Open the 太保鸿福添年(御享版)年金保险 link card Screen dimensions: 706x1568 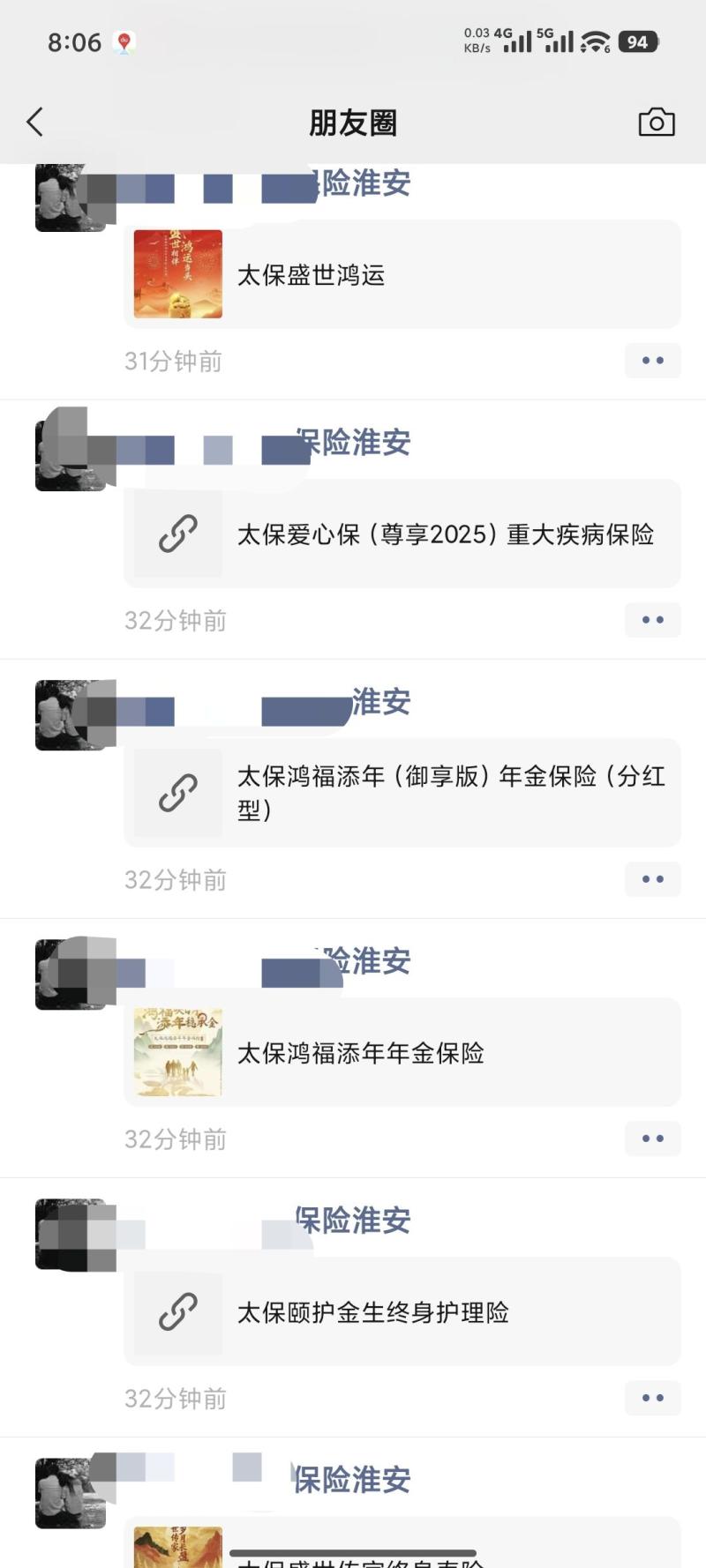click(402, 792)
